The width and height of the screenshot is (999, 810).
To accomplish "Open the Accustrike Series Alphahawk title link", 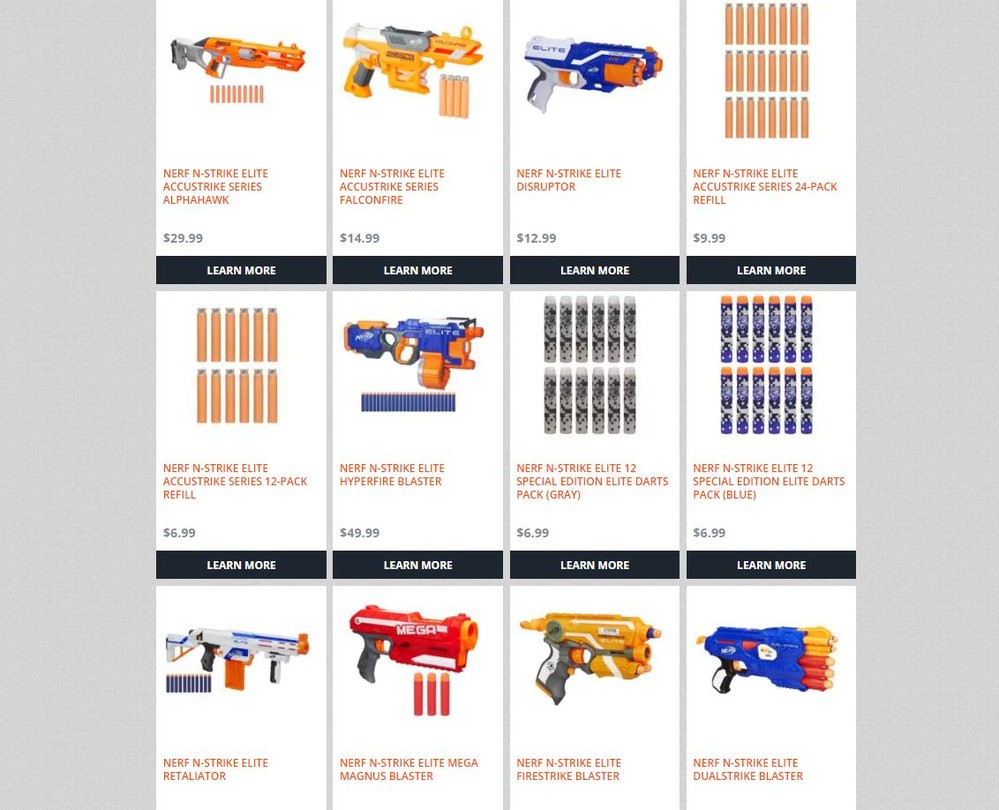I will click(x=215, y=186).
